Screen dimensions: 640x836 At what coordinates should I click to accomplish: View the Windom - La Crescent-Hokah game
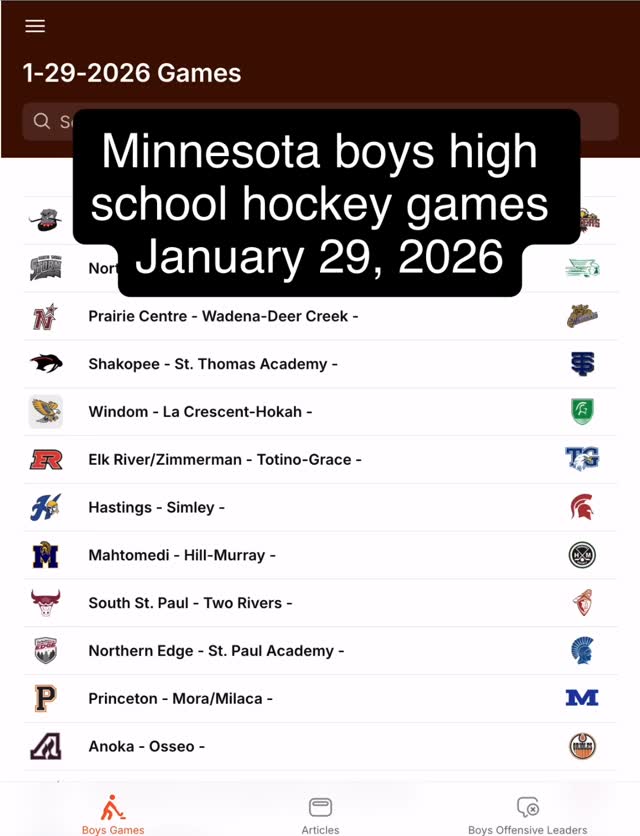click(320, 412)
